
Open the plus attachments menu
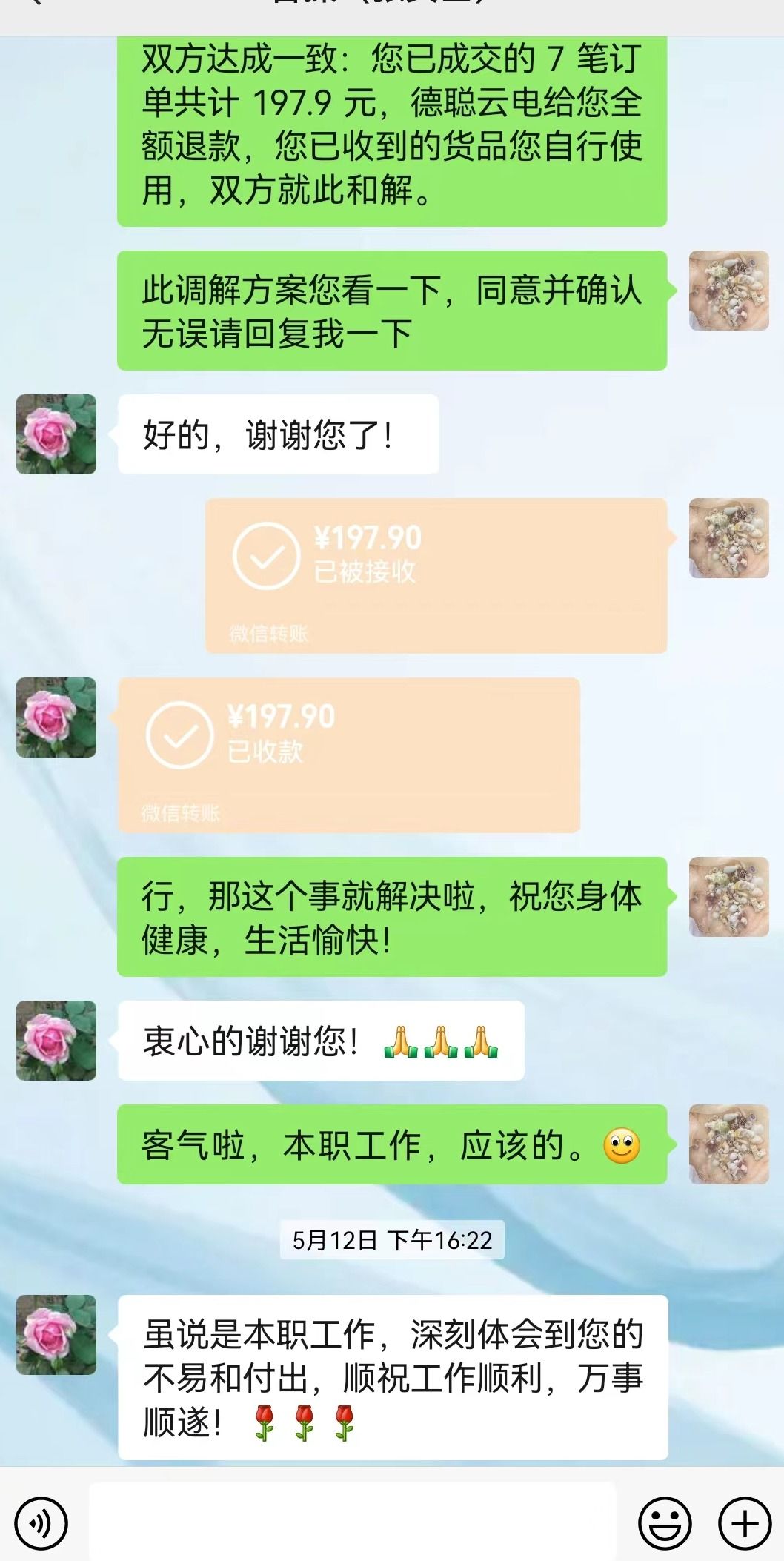[x=744, y=1523]
